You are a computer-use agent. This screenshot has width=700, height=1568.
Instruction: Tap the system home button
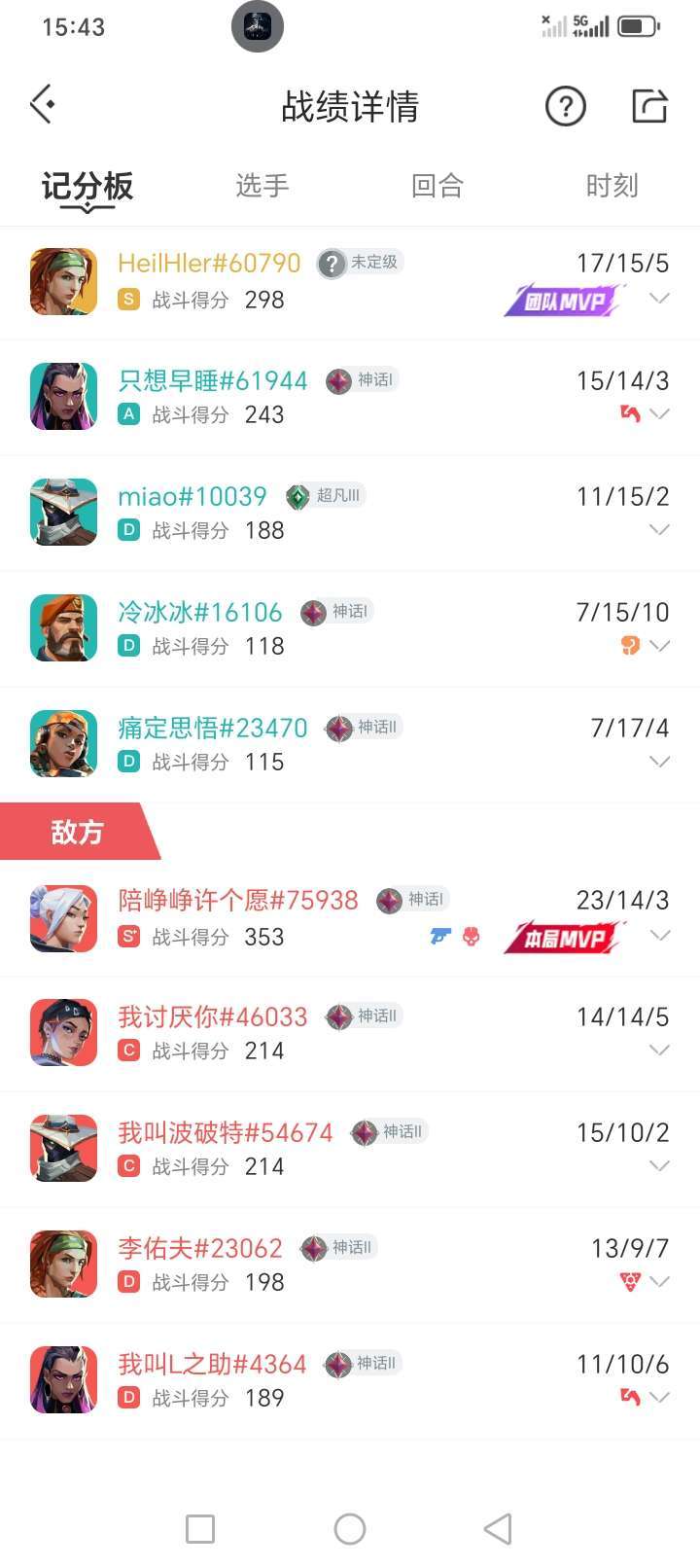pos(350,1528)
